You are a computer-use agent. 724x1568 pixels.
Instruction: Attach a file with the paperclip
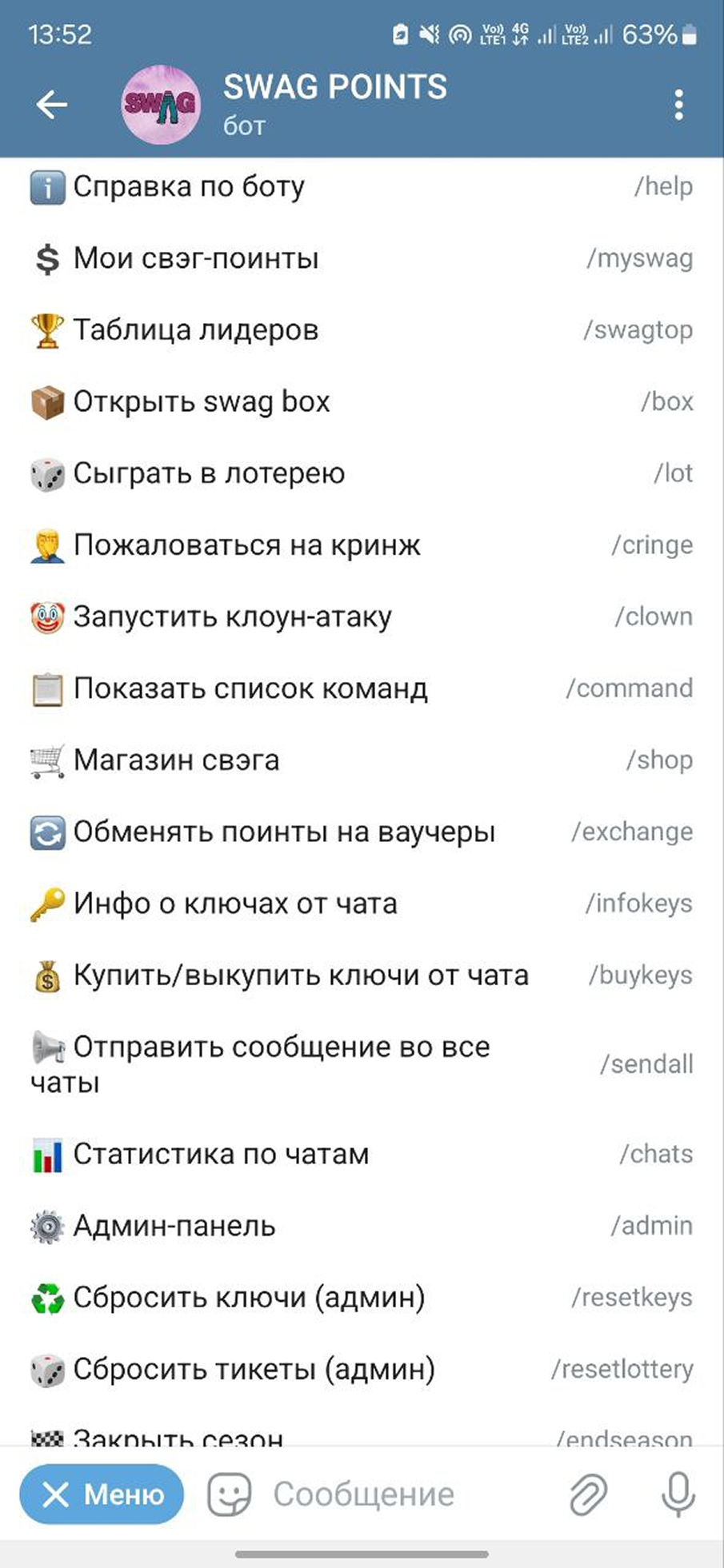[588, 1494]
